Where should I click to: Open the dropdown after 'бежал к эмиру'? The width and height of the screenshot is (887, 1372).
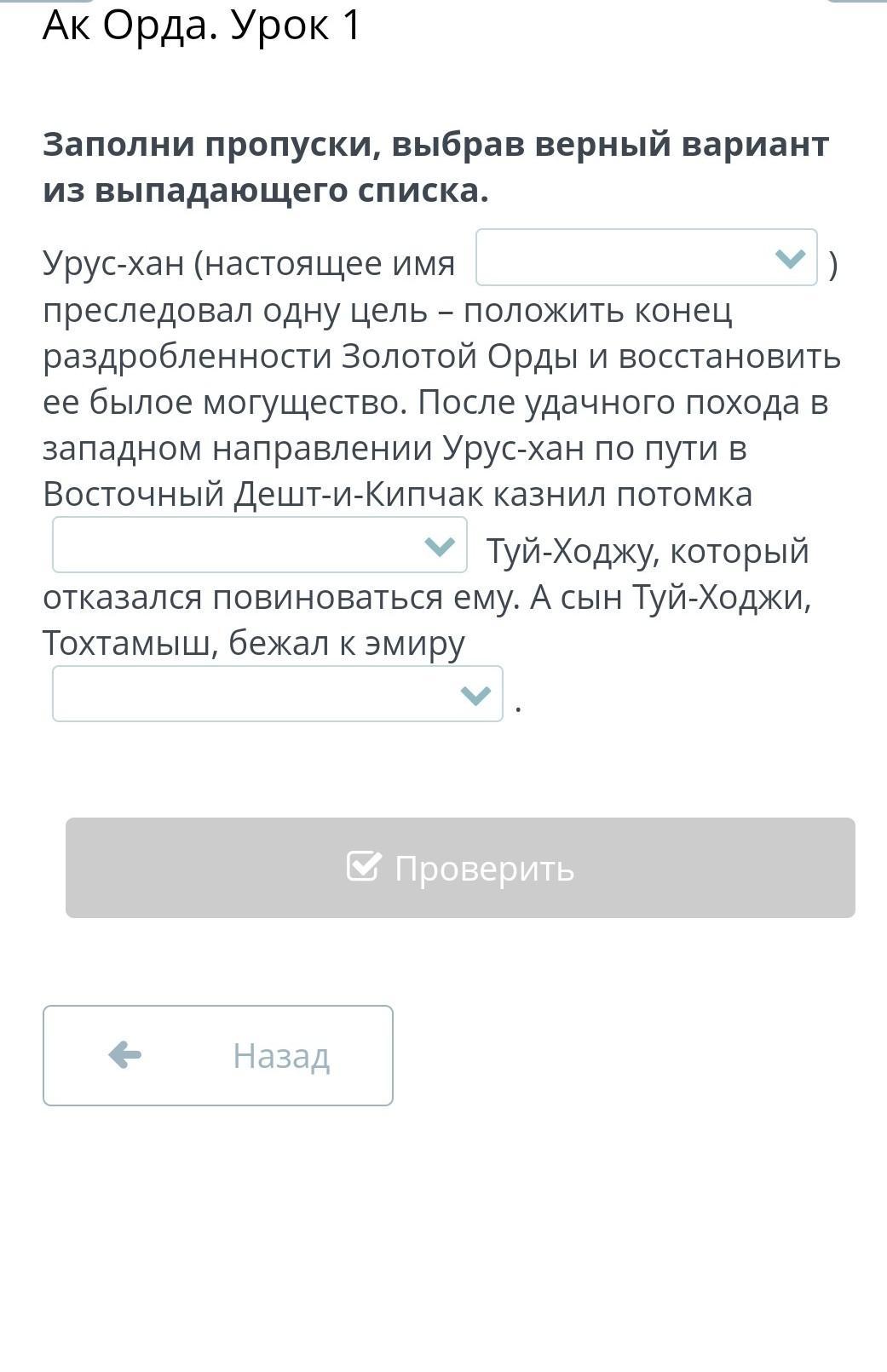[x=277, y=694]
